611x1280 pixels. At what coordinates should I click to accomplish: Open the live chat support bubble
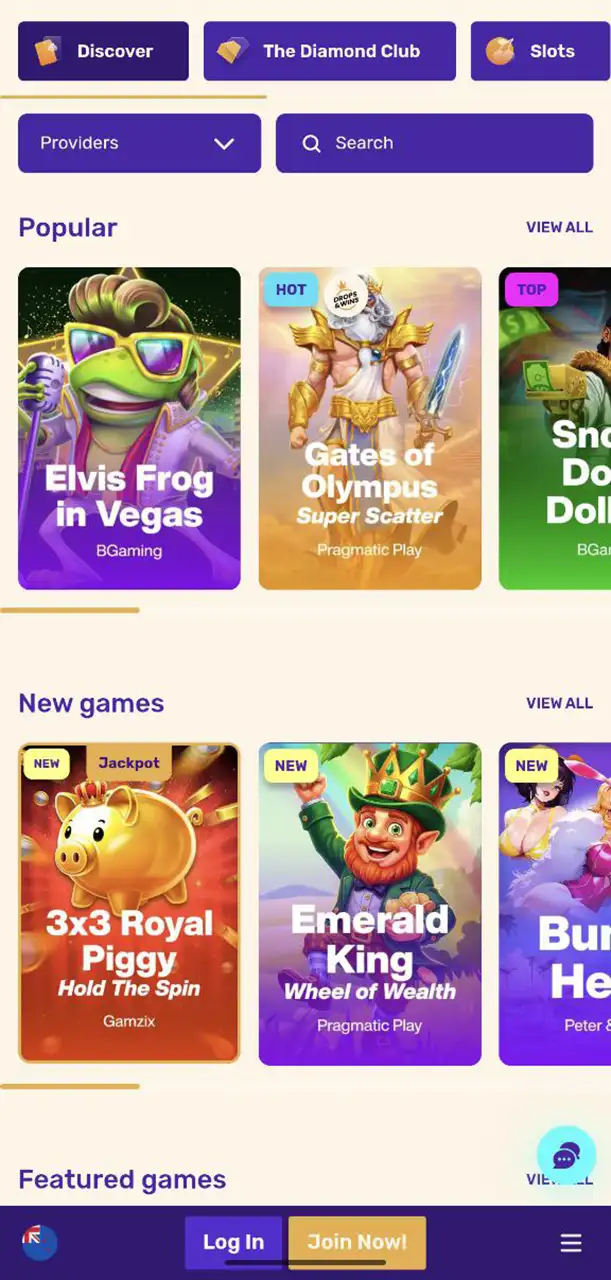click(566, 1157)
